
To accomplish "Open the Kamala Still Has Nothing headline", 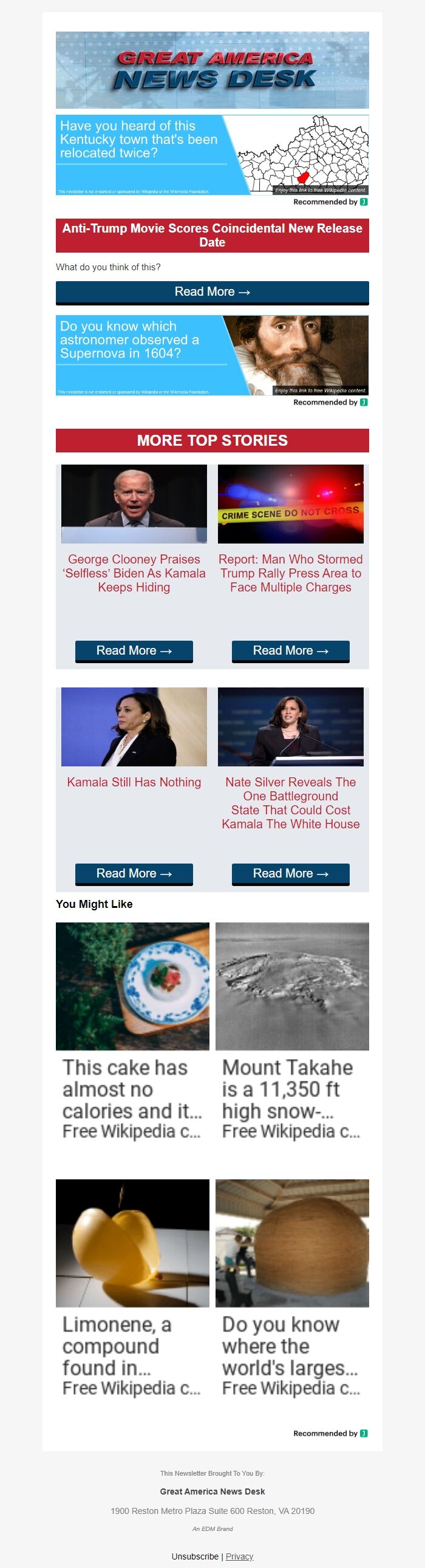I will pos(134,782).
